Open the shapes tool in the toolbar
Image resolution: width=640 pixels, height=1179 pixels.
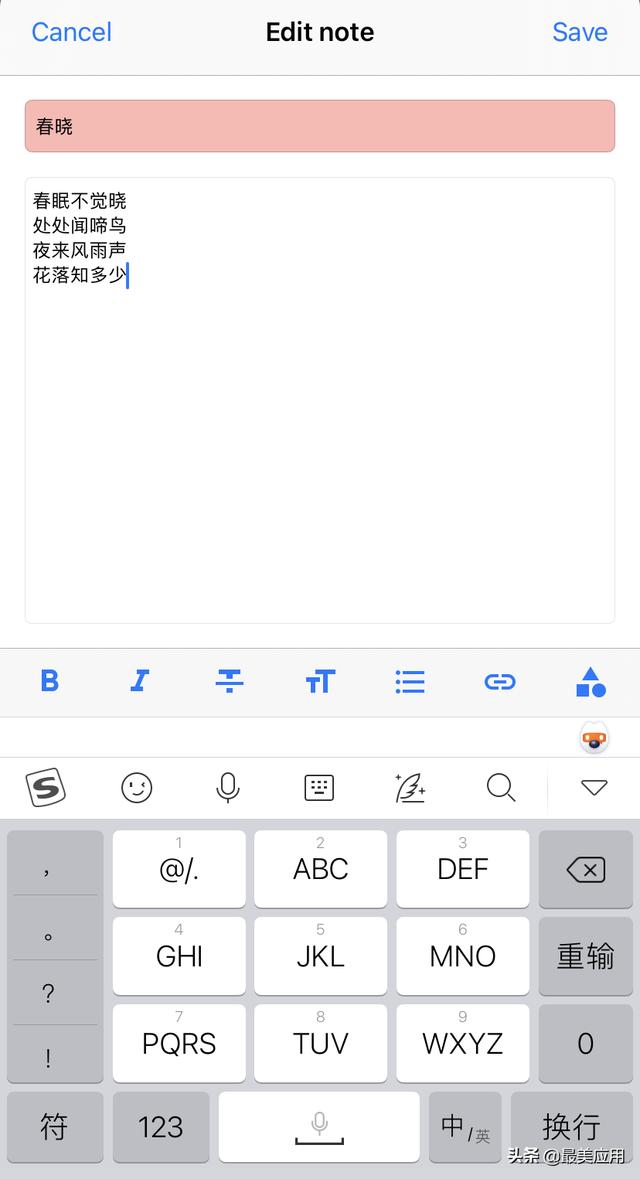(590, 681)
